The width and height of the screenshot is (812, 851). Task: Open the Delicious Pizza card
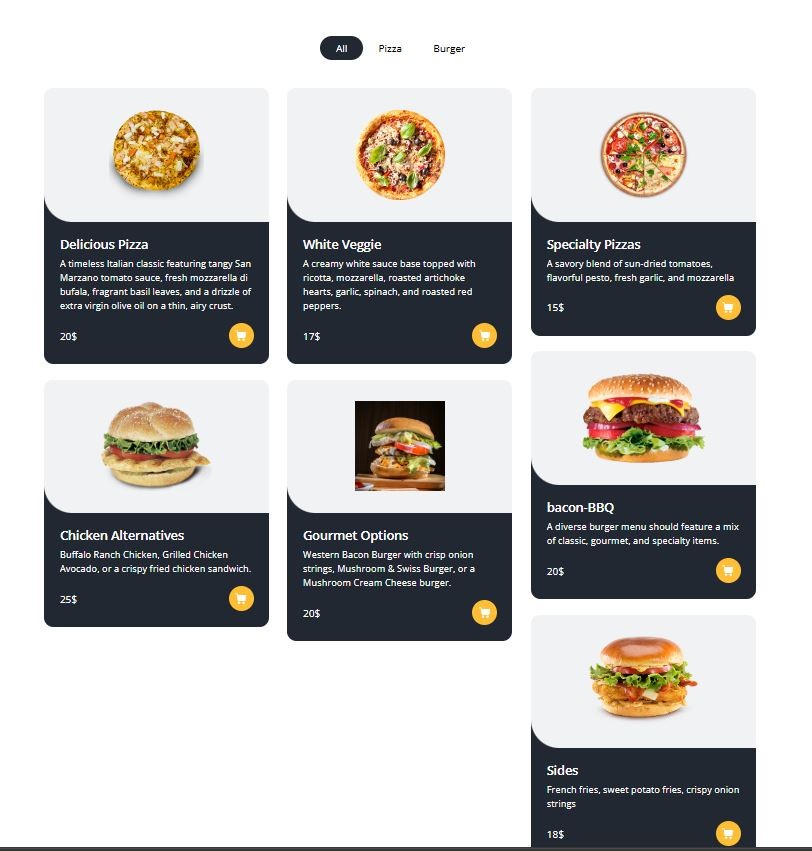pyautogui.click(x=104, y=244)
